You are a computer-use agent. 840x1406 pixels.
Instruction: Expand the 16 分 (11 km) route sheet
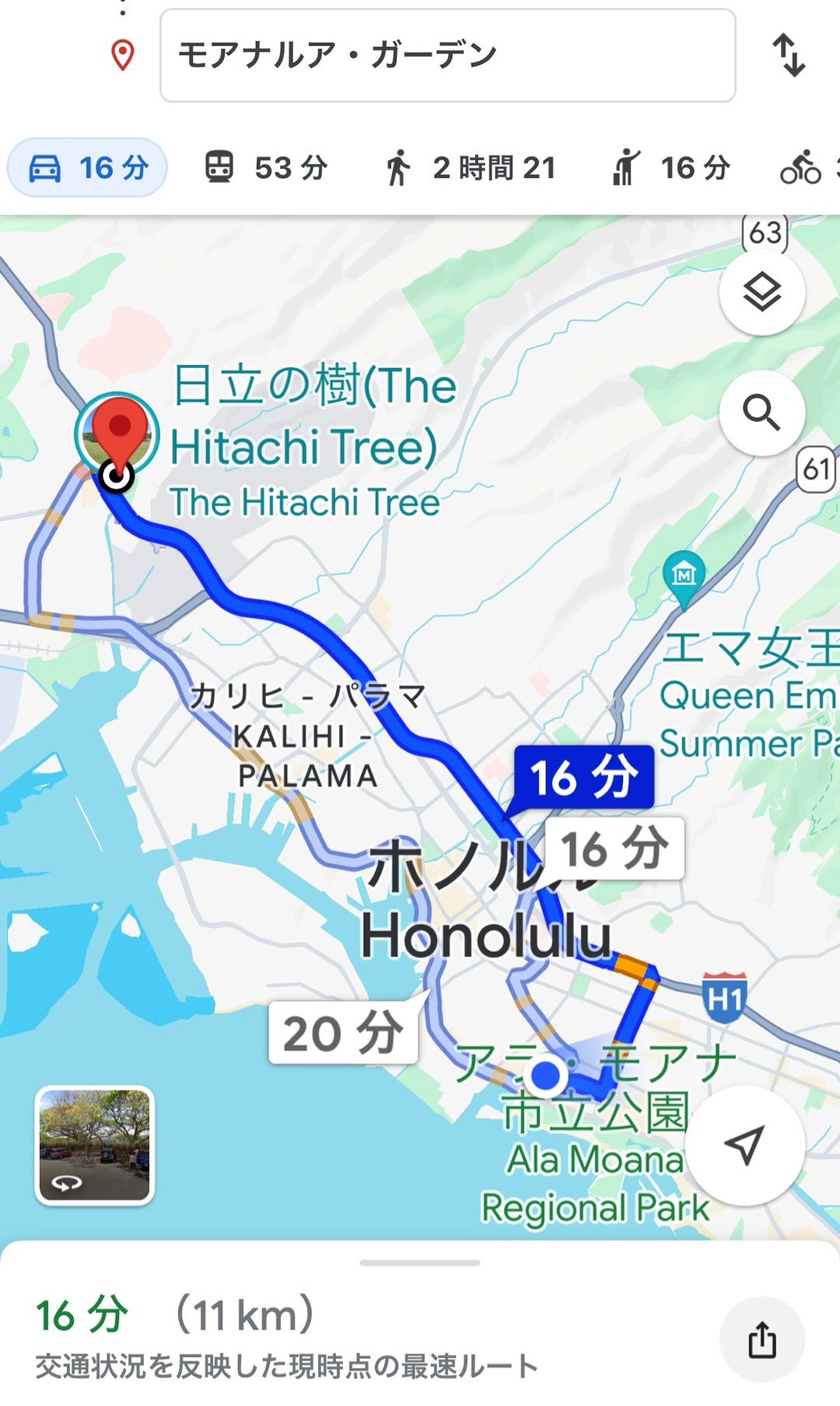tap(419, 1264)
